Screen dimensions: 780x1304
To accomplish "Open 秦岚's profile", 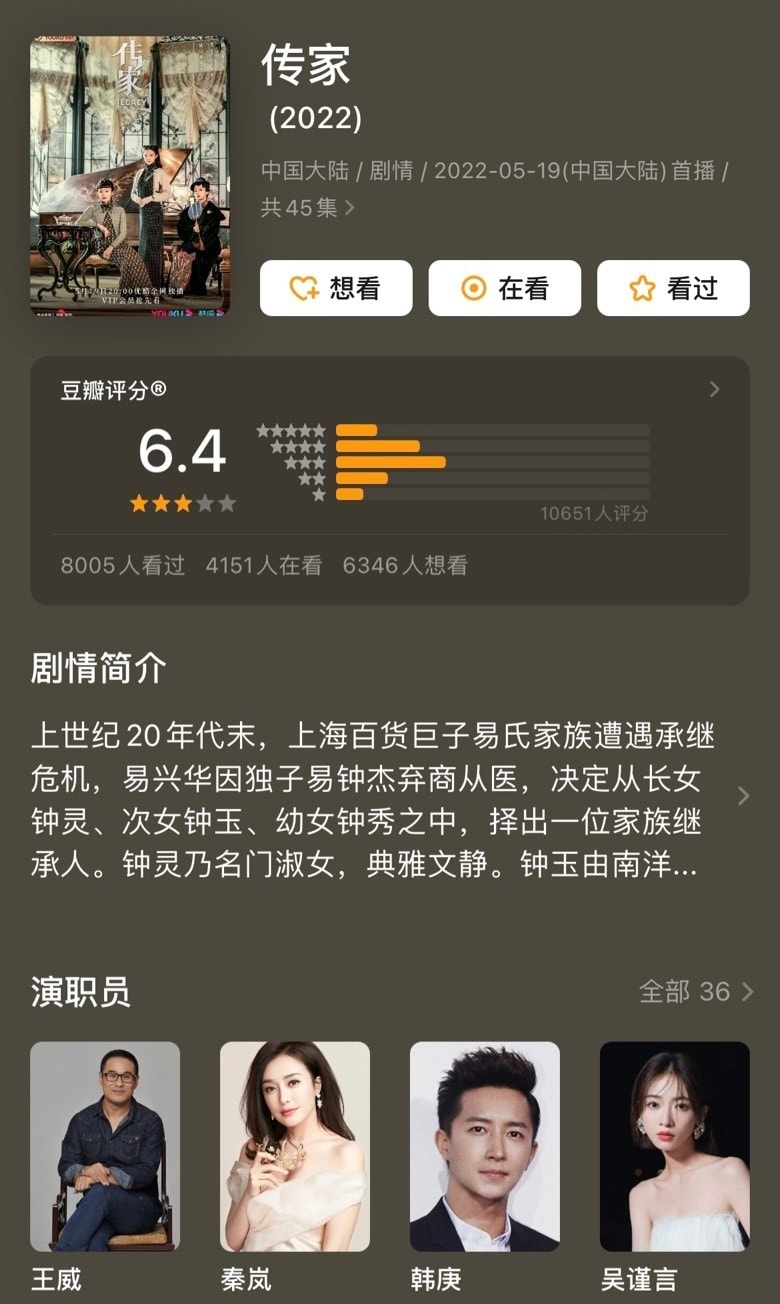I will pyautogui.click(x=295, y=1146).
